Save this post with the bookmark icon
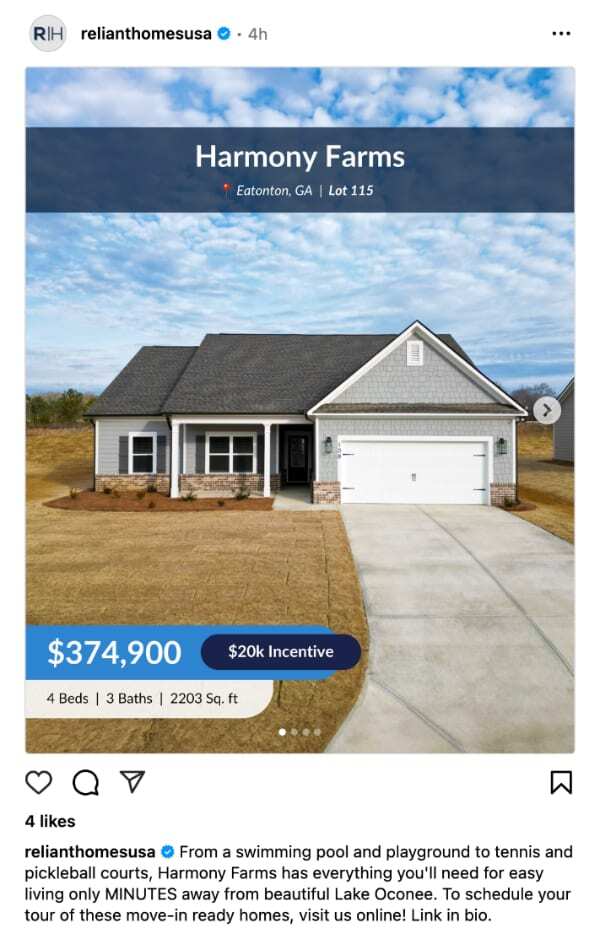The image size is (600, 939). [x=561, y=782]
